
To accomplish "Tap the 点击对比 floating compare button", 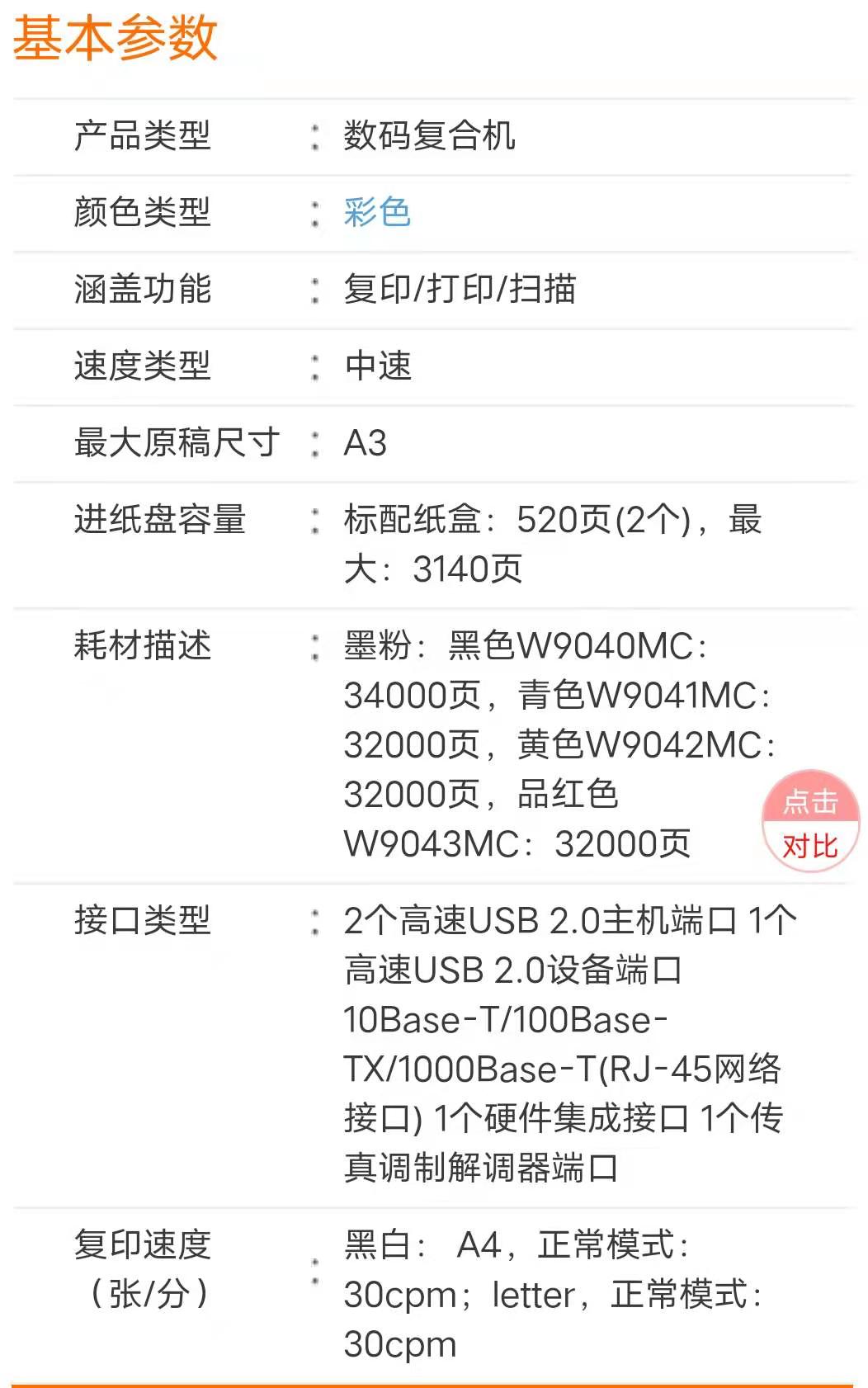I will tap(810, 823).
